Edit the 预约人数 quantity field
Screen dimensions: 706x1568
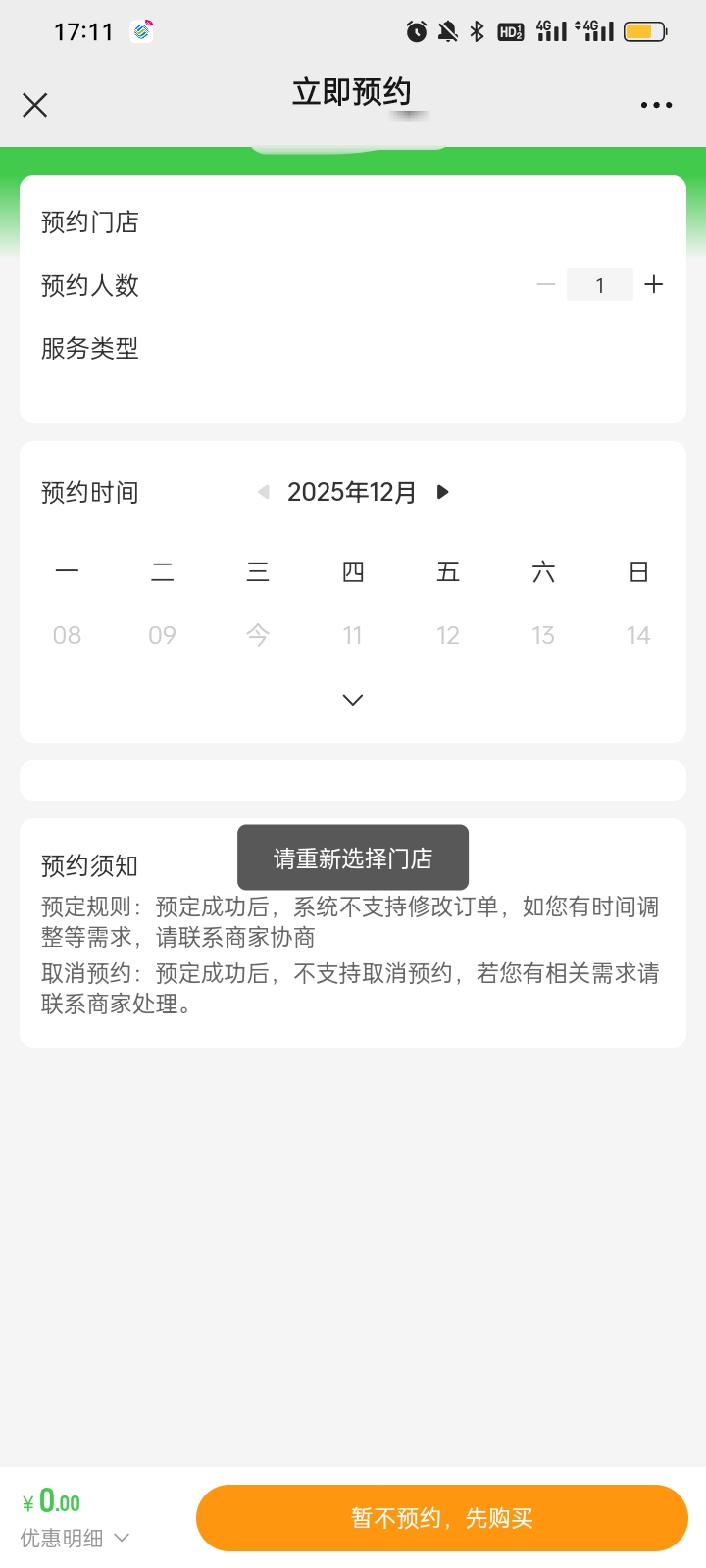click(599, 285)
